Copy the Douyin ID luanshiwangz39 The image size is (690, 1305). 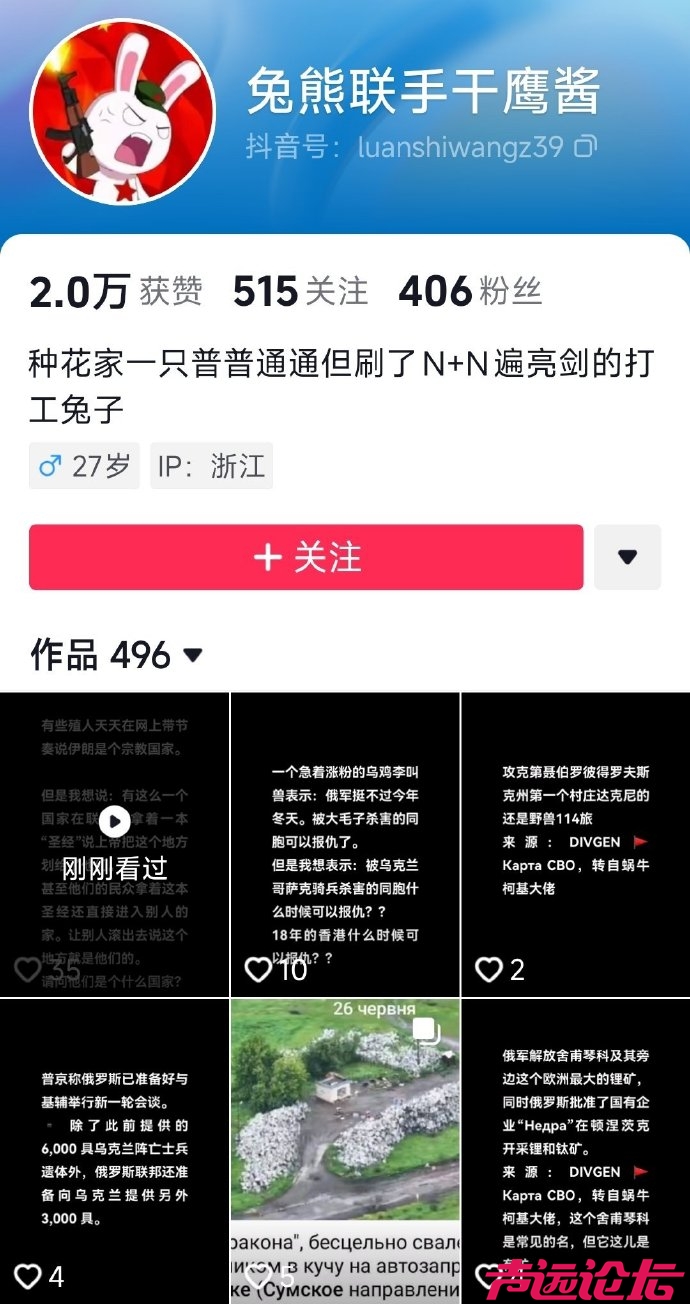[x=585, y=147]
